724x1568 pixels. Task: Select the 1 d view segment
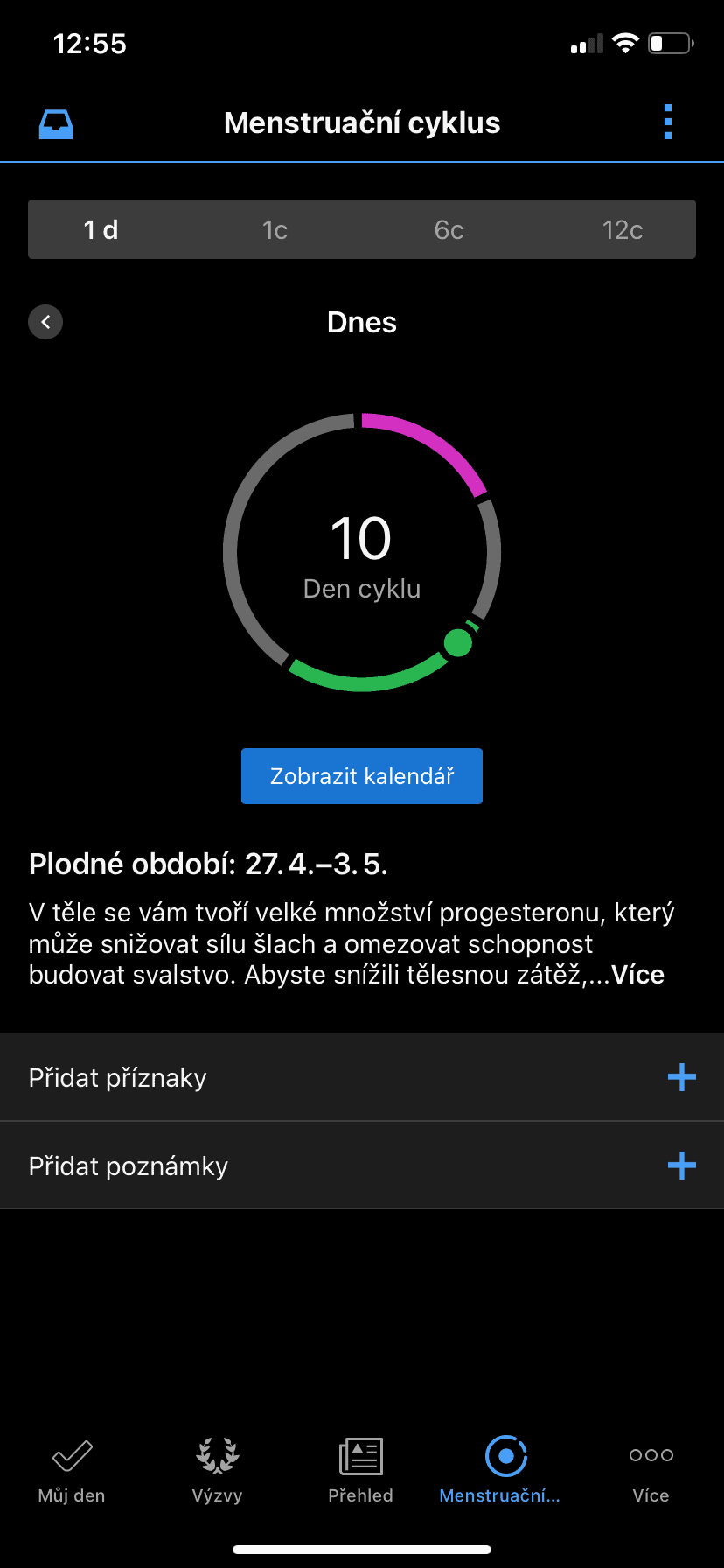pos(101,230)
